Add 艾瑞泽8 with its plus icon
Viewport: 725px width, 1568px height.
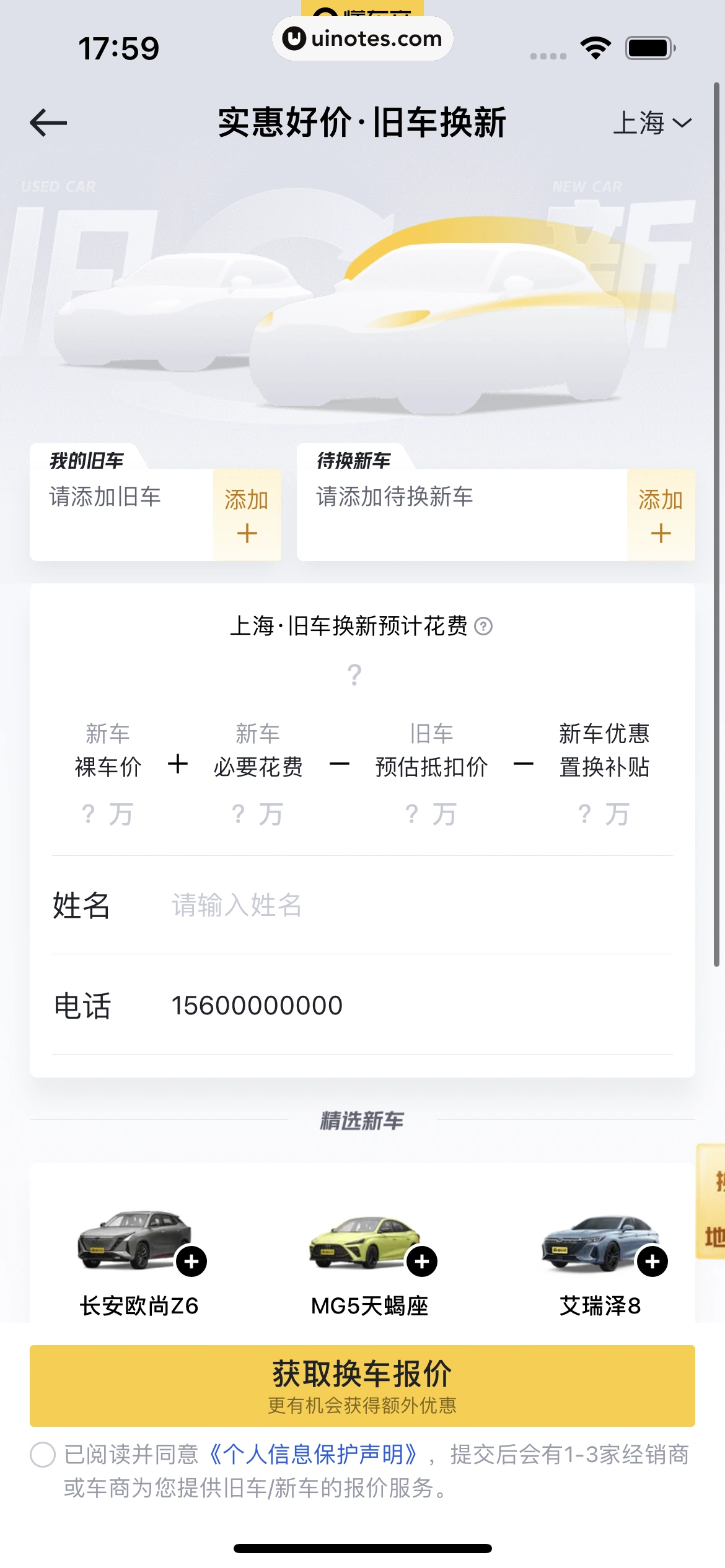click(652, 1261)
